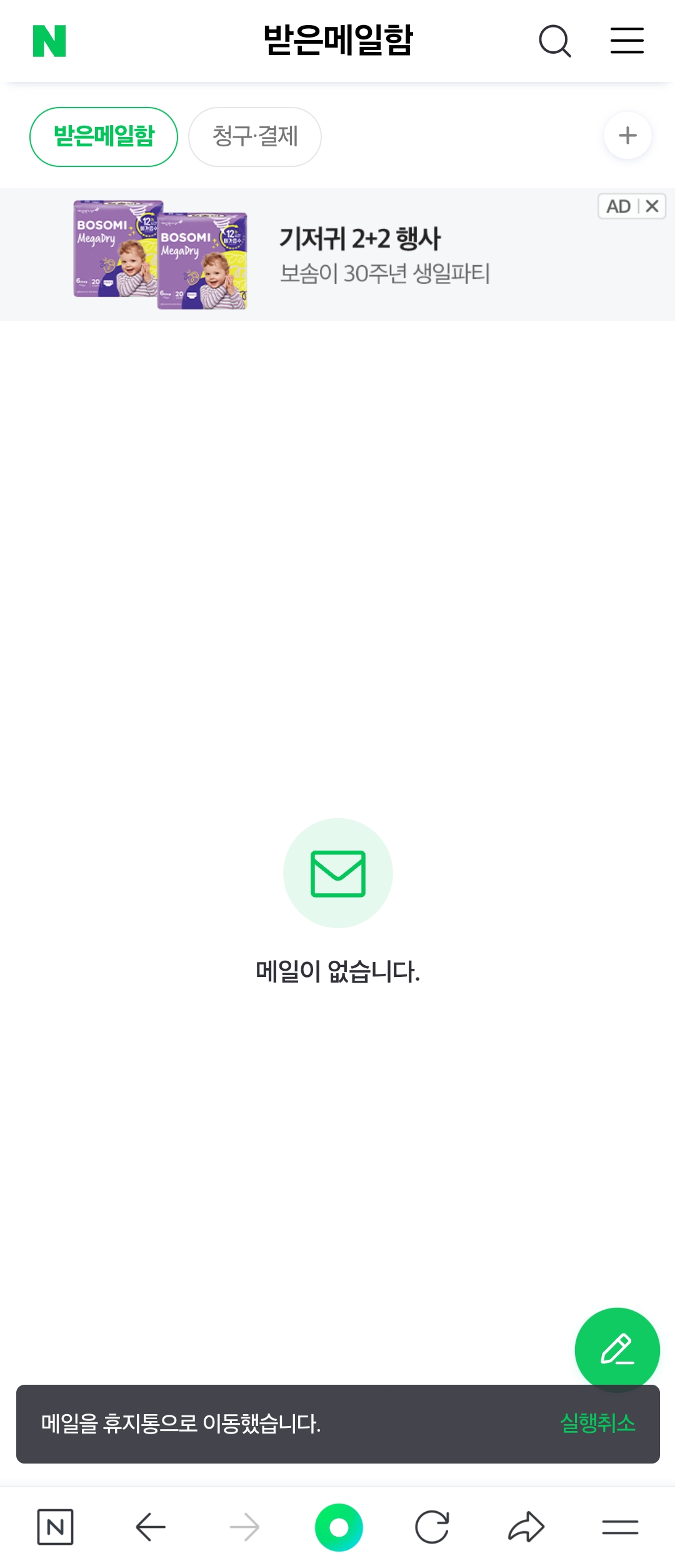Compose a new mail
This screenshot has height=1568, width=675.
click(x=617, y=1350)
